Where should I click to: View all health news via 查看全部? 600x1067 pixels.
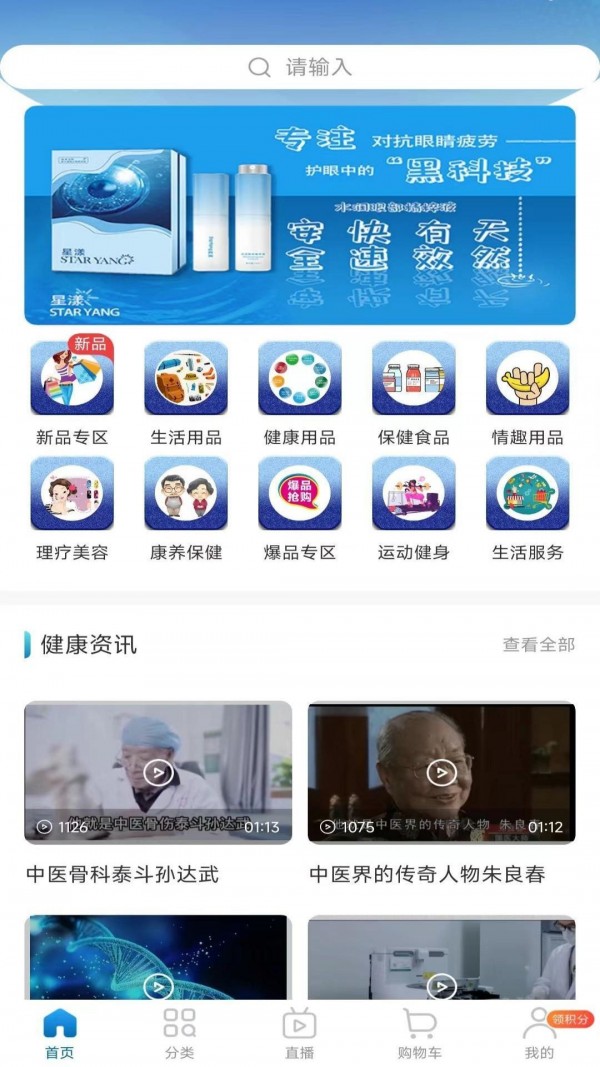(538, 645)
